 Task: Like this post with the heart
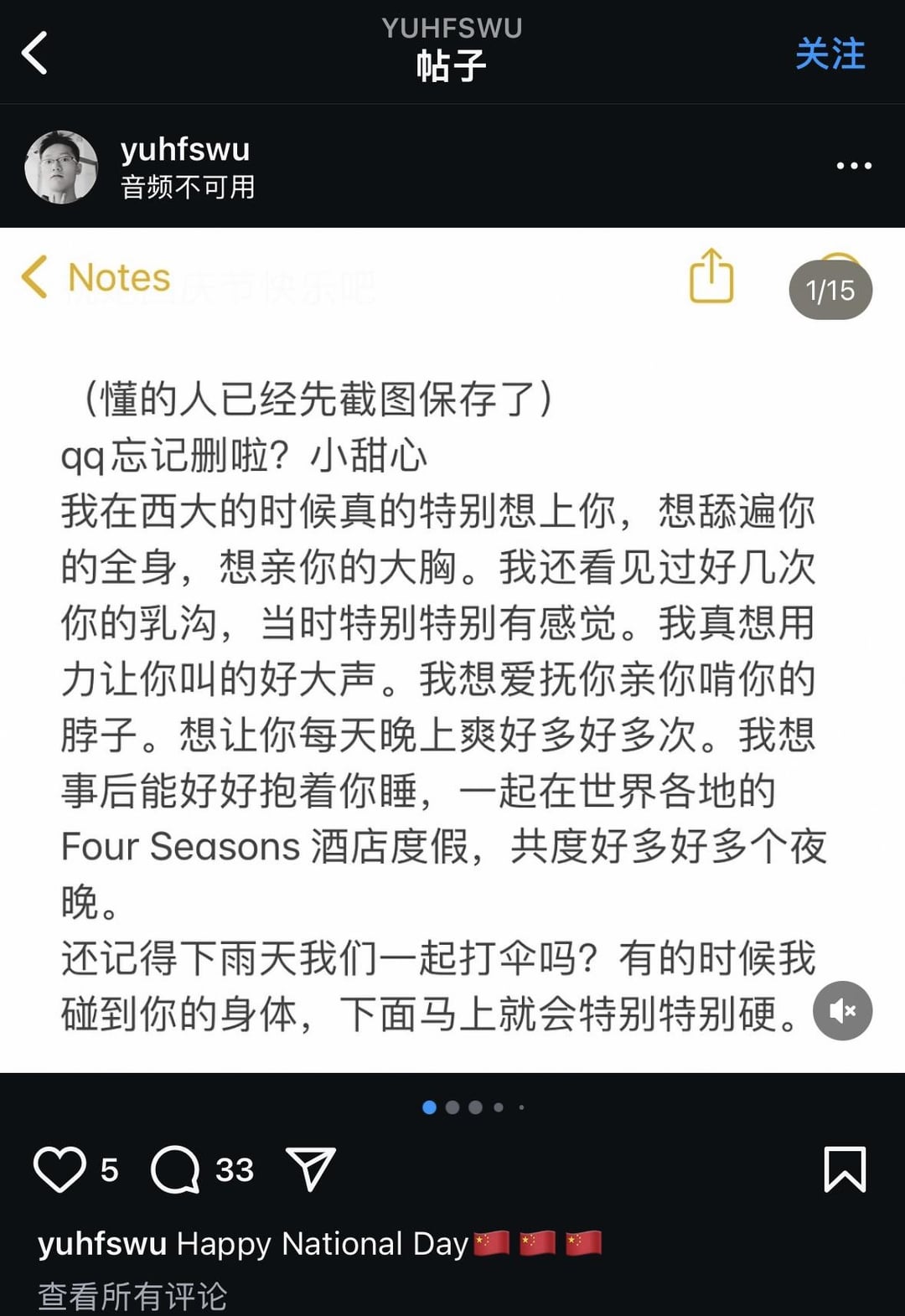coord(59,1169)
